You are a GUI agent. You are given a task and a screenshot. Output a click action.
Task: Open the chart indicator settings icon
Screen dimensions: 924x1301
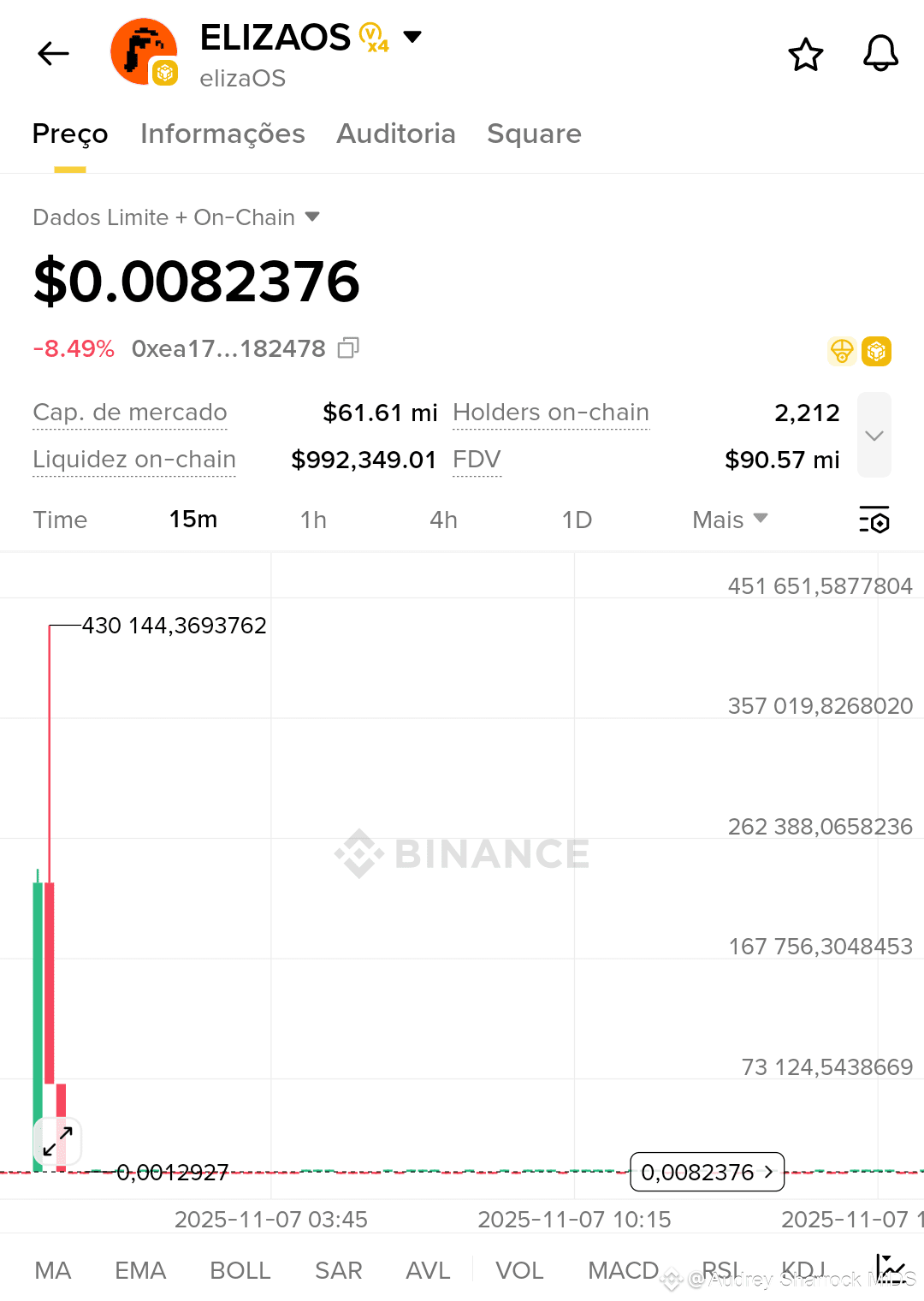point(874,520)
